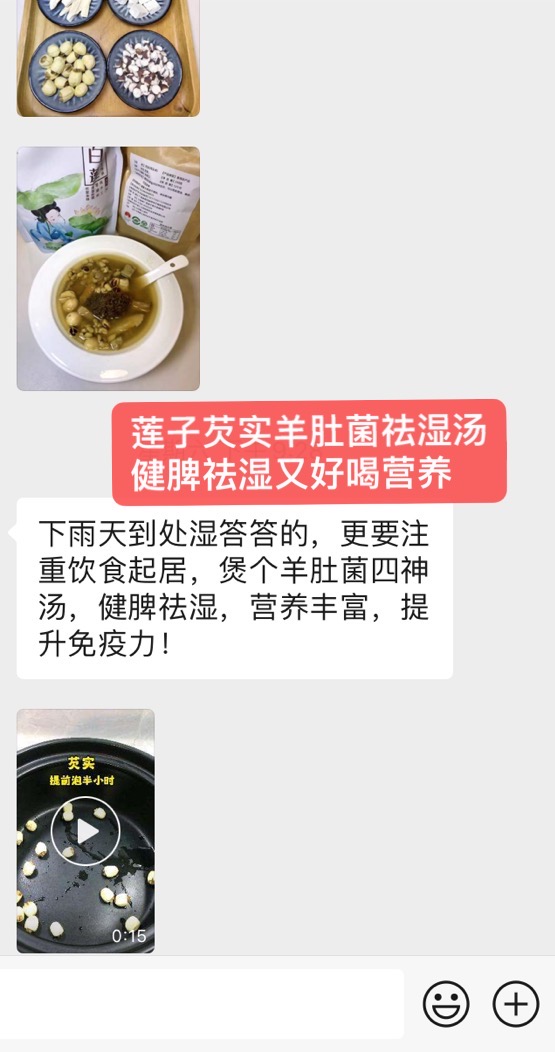Open the plus attachment menu

click(x=515, y=1004)
